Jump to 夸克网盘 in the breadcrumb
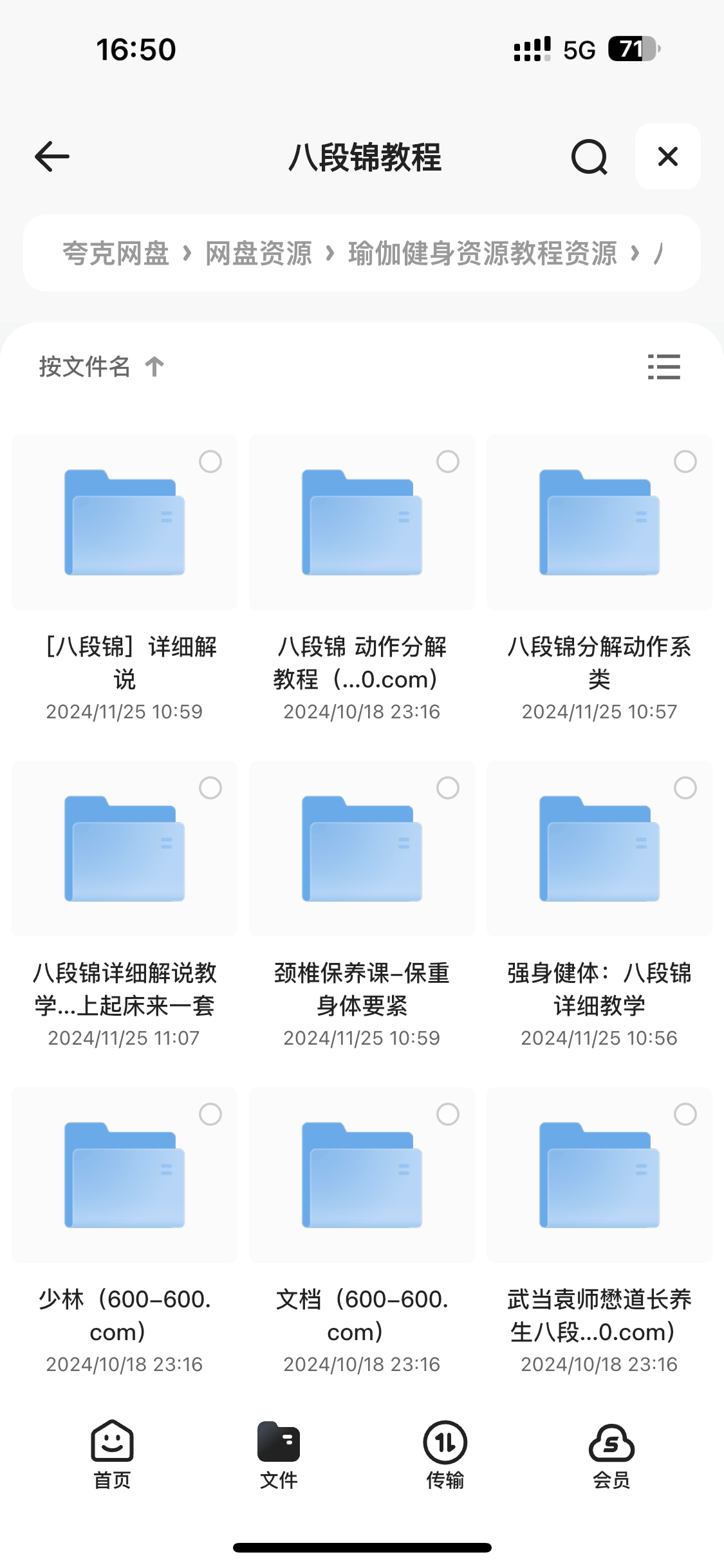 (116, 253)
